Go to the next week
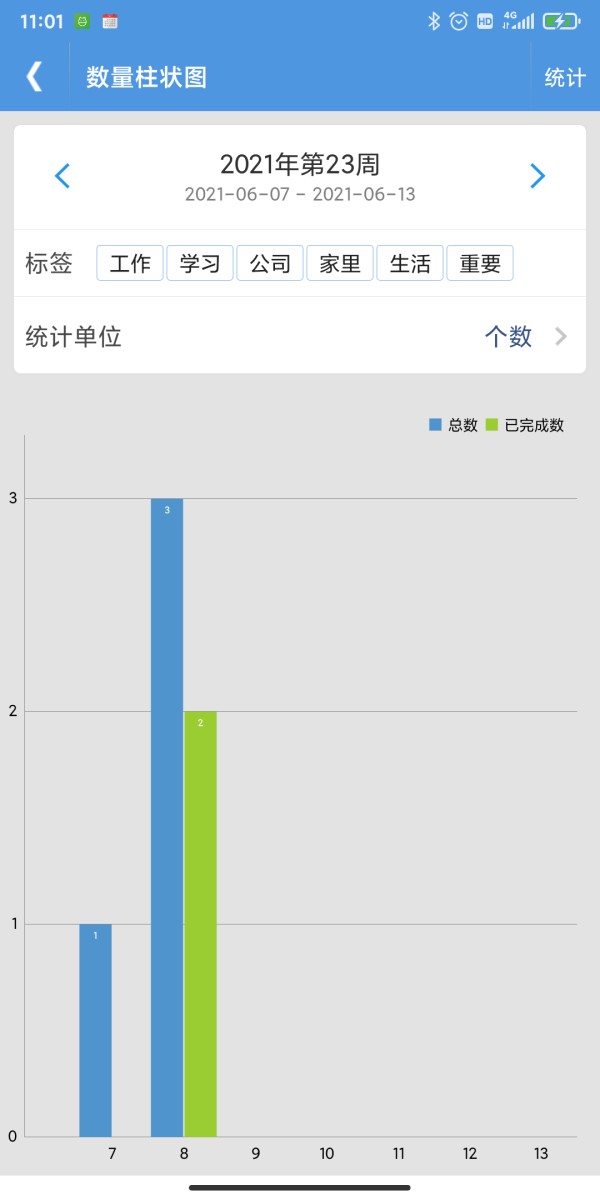Image resolution: width=600 pixels, height=1200 pixels. [537, 176]
